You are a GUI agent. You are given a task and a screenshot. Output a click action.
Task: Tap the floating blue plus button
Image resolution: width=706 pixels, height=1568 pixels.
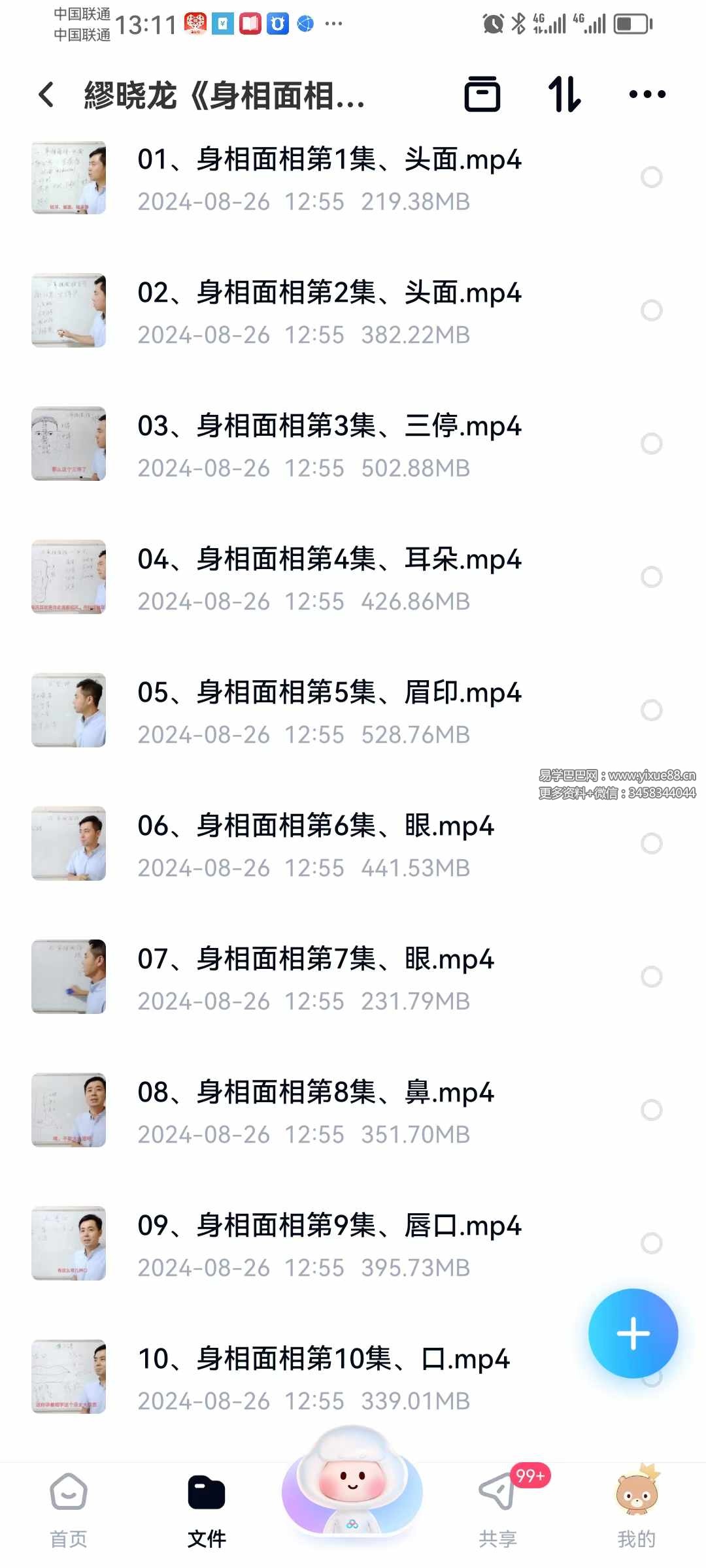[633, 1334]
